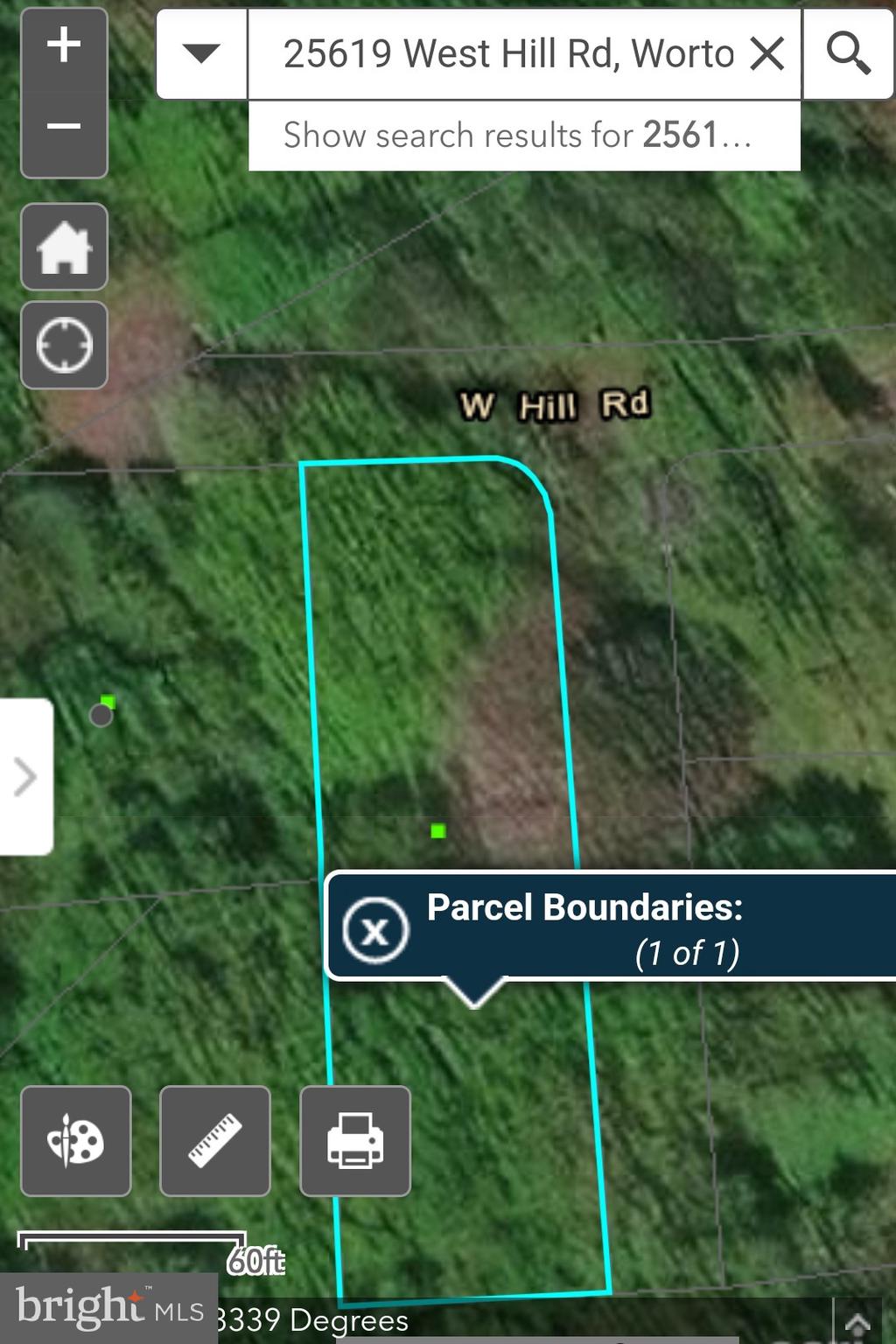The width and height of the screenshot is (896, 1344).
Task: Expand the left side panel
Action: click(26, 777)
